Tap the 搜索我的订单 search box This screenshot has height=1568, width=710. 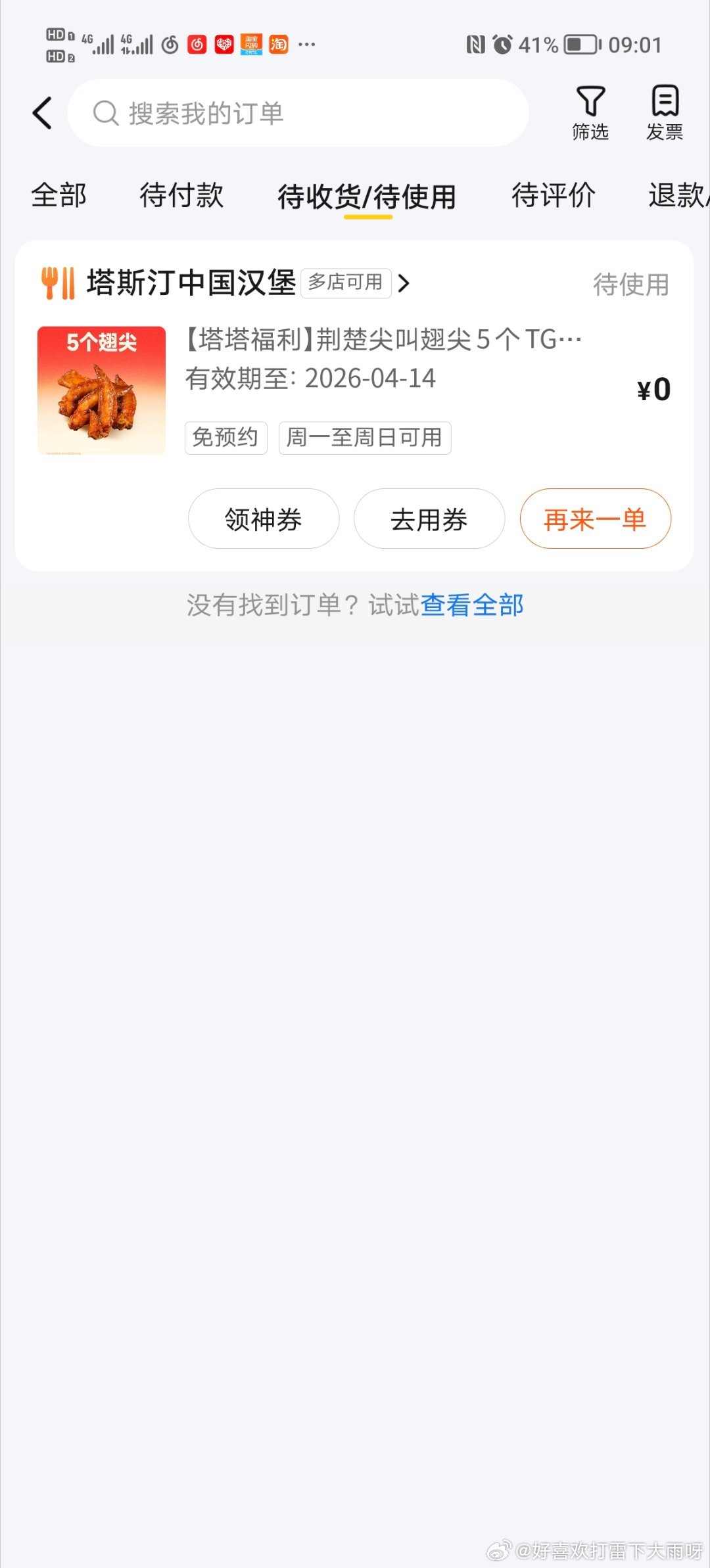pos(298,113)
